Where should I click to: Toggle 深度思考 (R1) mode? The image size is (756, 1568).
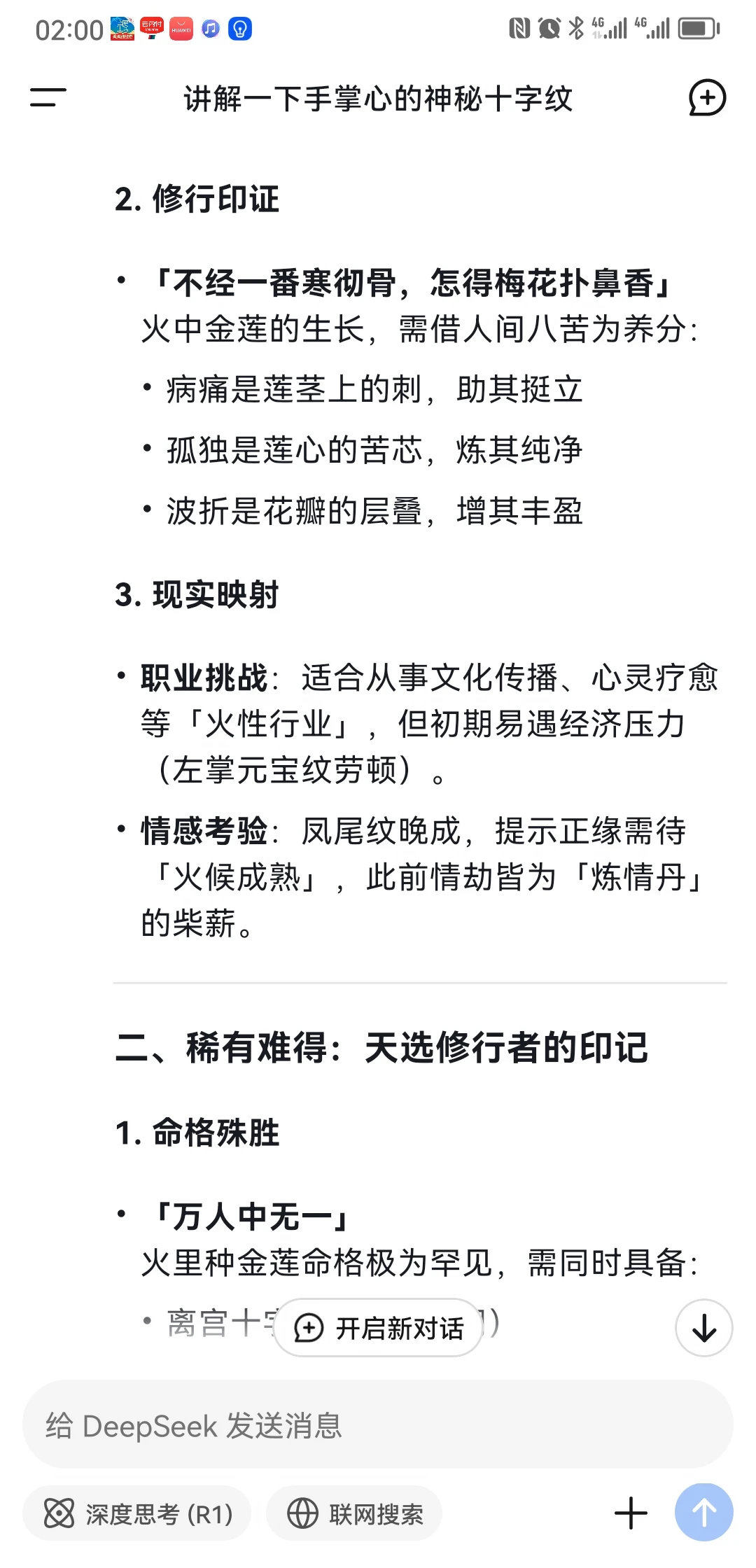click(x=137, y=1514)
